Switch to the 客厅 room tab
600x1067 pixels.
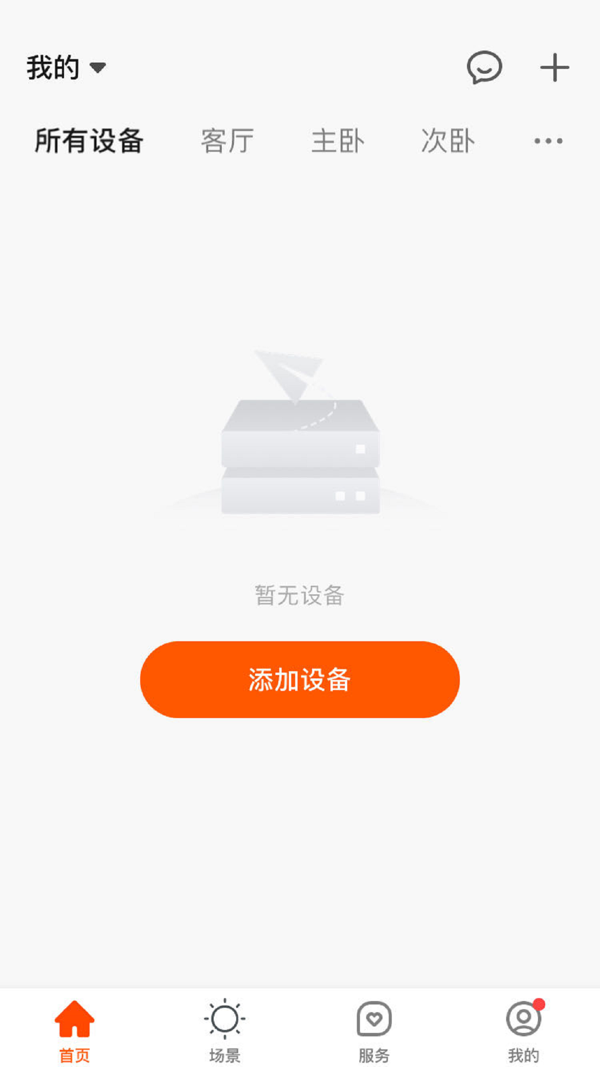click(227, 141)
